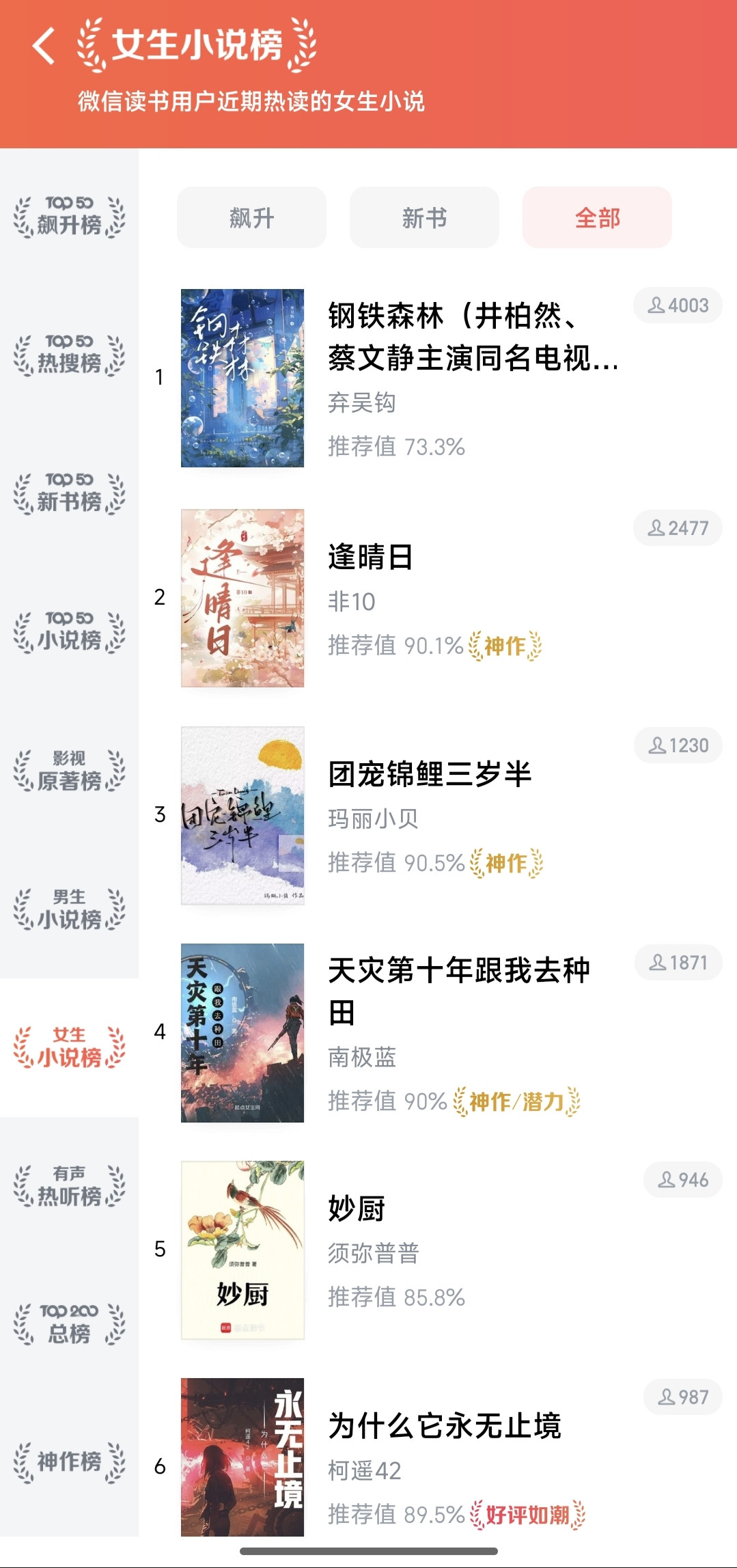The image size is (737, 1568).
Task: Open 为什么它永无止境
Action: point(444,1426)
